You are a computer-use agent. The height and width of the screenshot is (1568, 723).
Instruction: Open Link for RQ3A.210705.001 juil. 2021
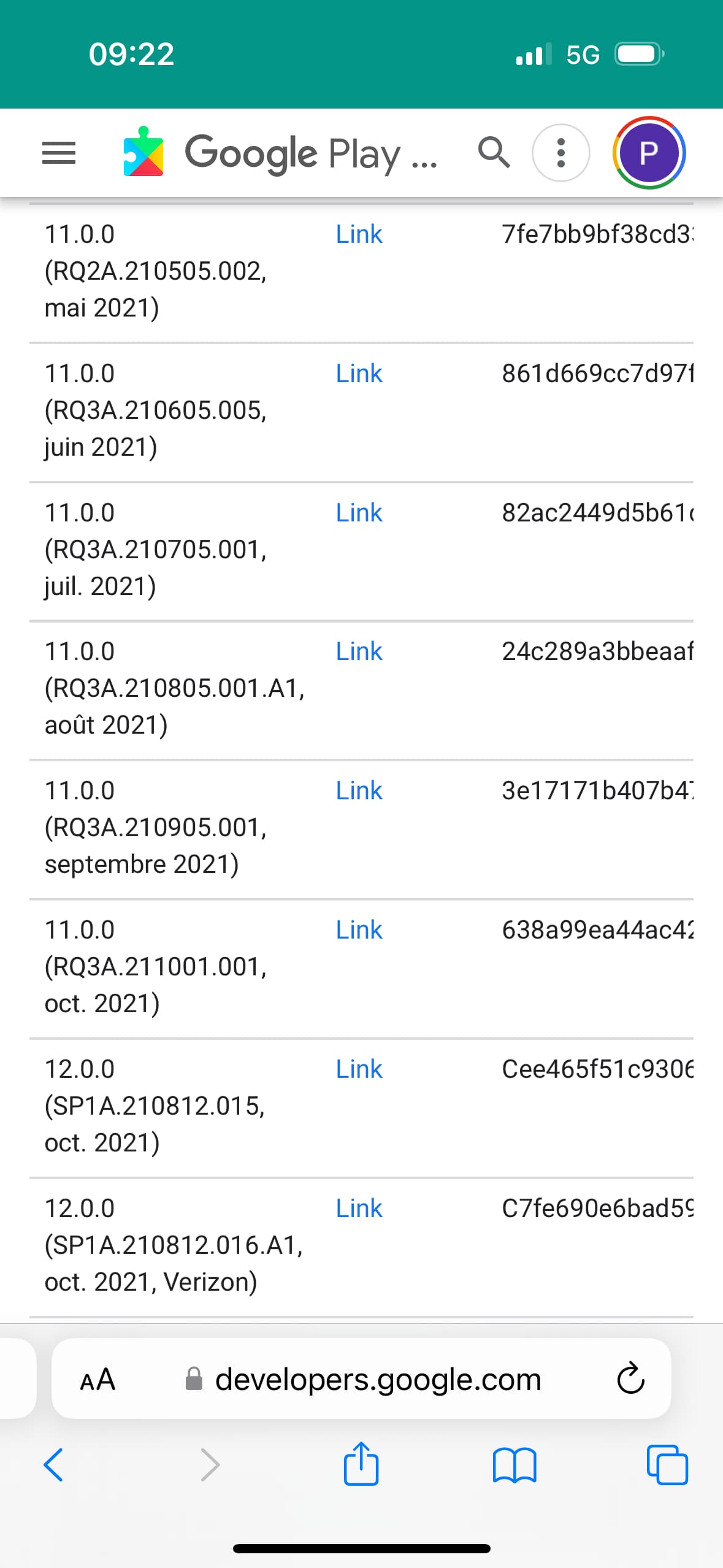[359, 513]
